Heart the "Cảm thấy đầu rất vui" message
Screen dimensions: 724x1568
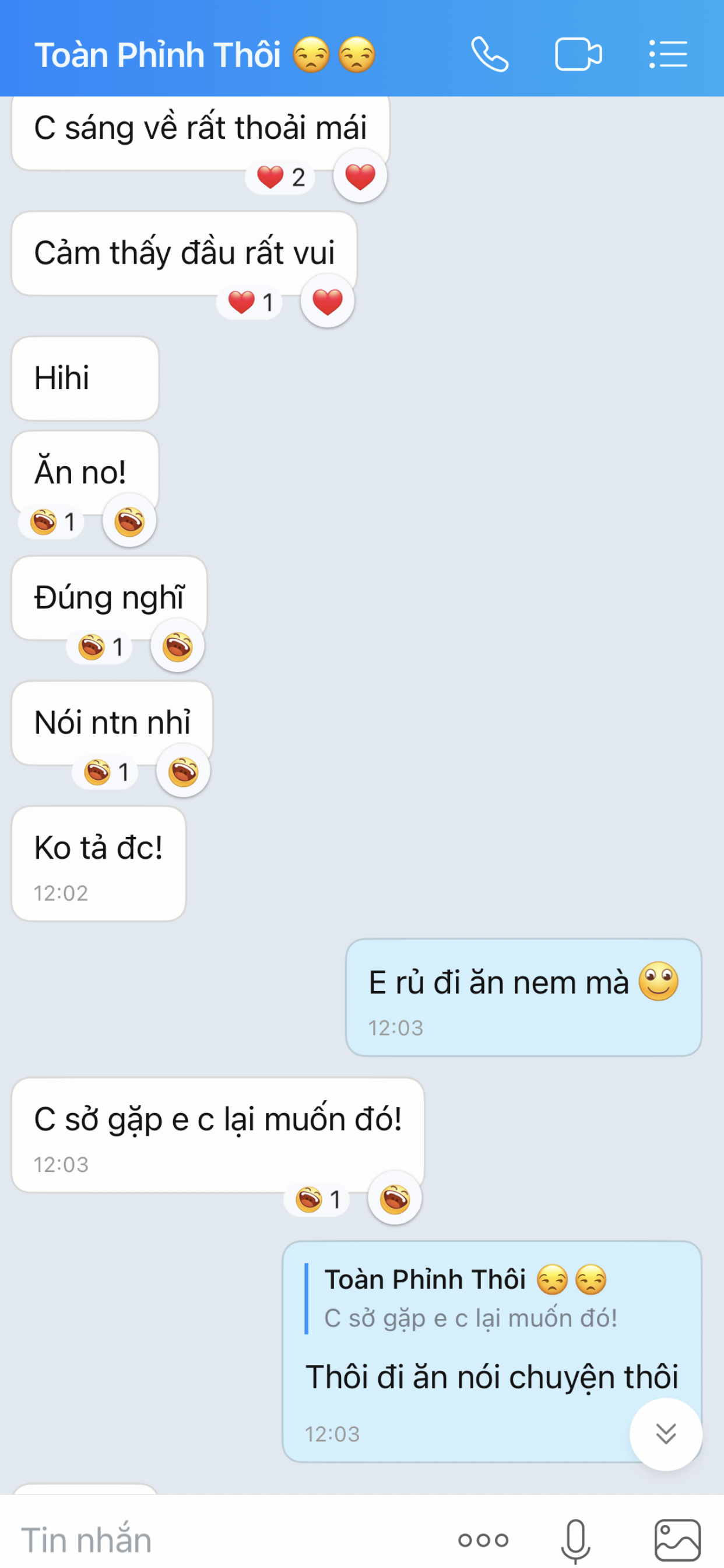328,302
